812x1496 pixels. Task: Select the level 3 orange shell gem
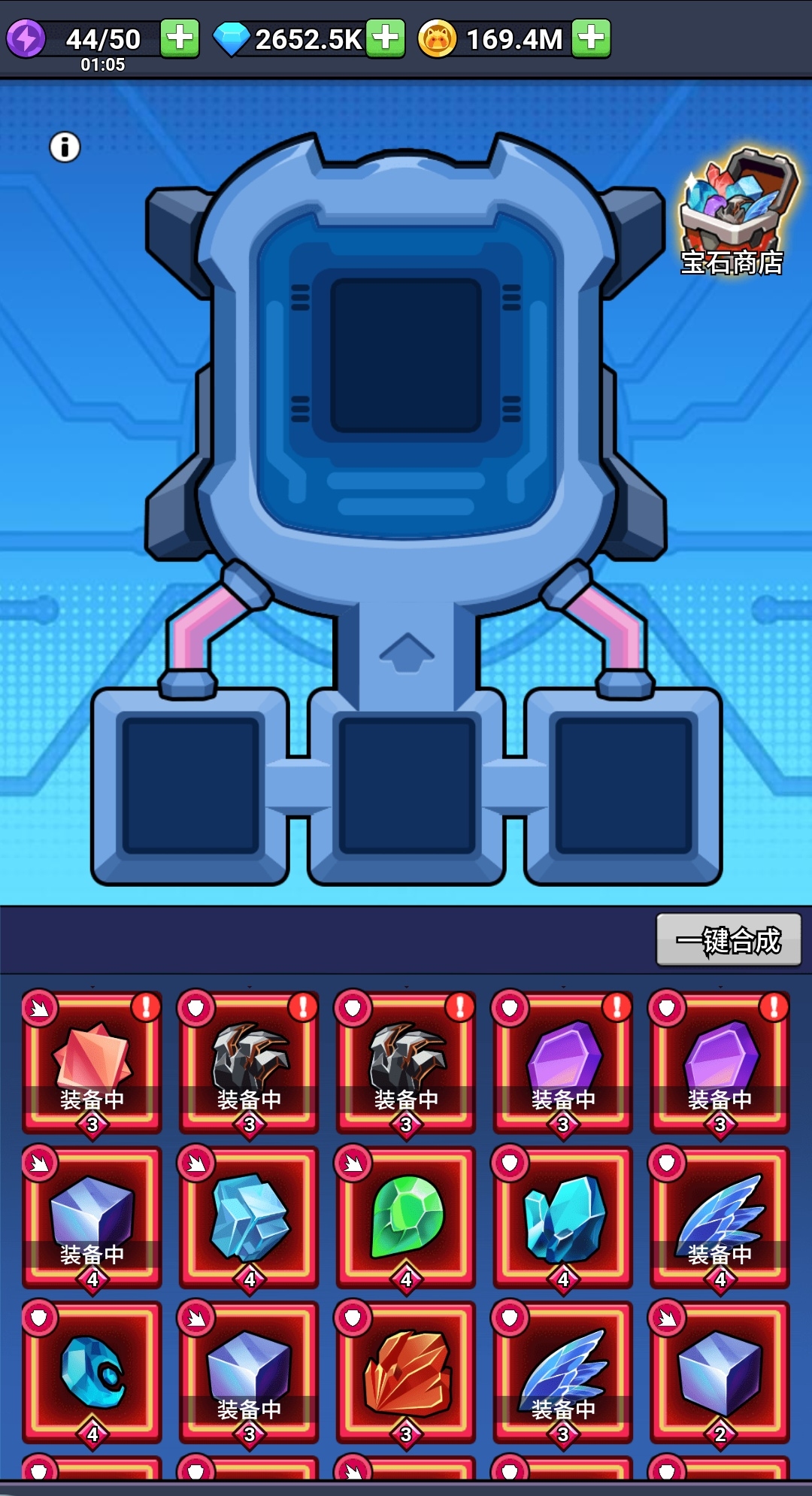[407, 1371]
